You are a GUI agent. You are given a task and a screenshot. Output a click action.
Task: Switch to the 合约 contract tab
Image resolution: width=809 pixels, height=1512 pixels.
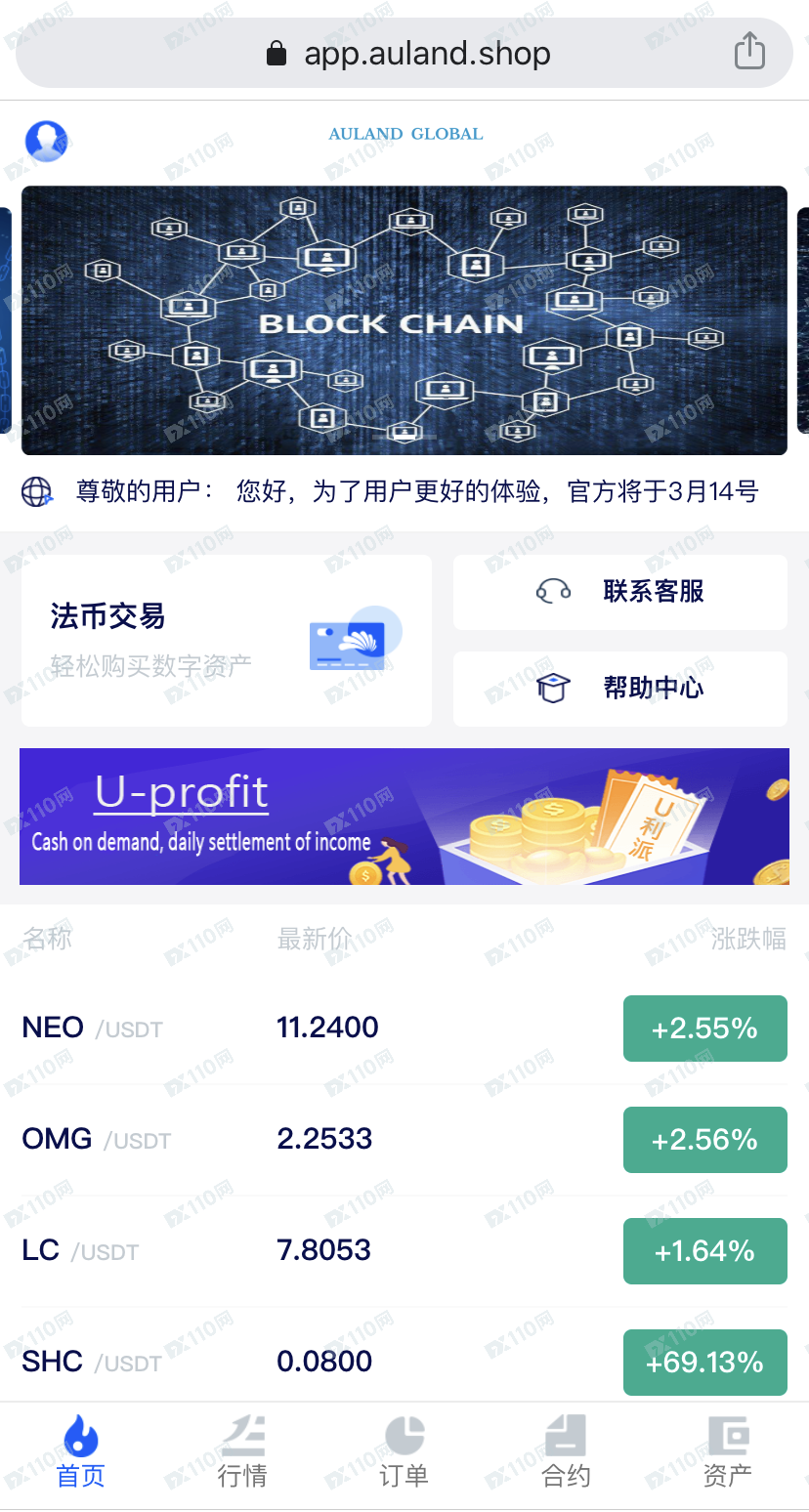tap(566, 1453)
